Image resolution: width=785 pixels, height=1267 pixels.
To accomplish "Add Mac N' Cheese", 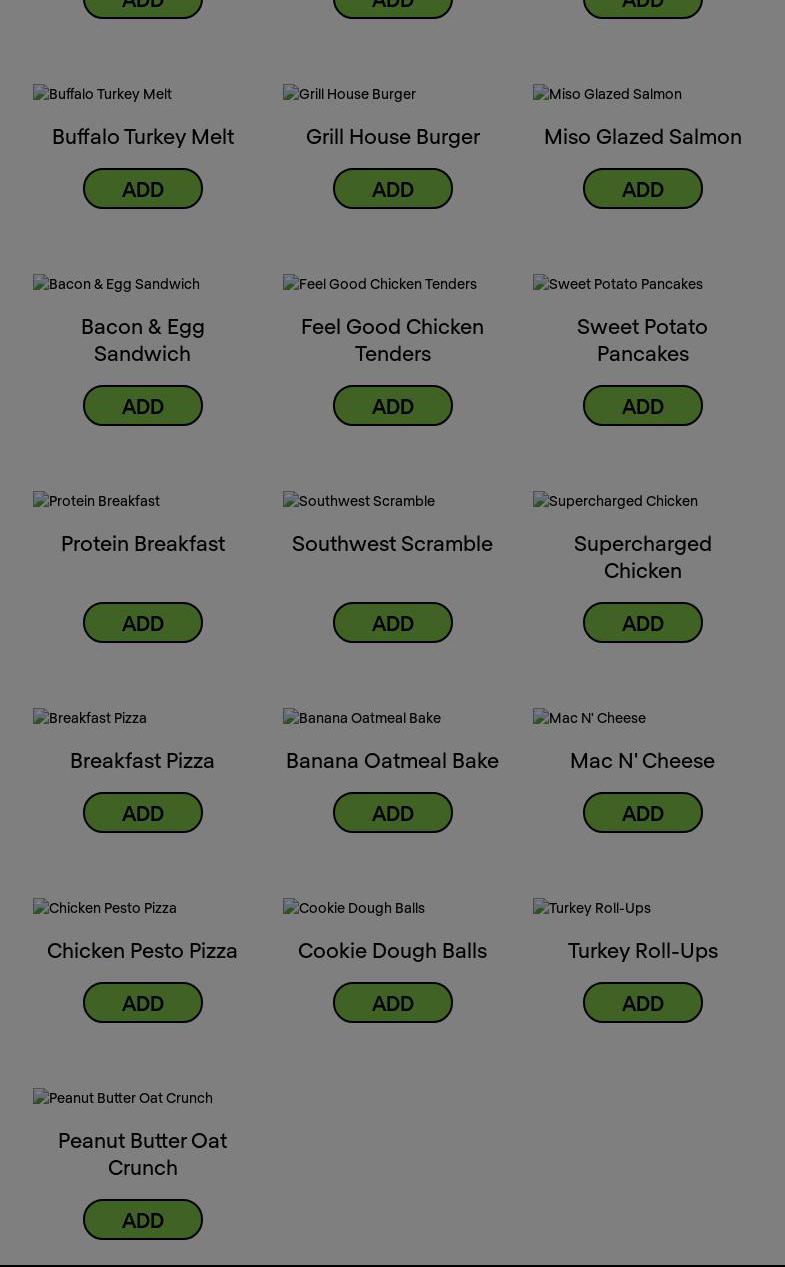I will pyautogui.click(x=643, y=813).
